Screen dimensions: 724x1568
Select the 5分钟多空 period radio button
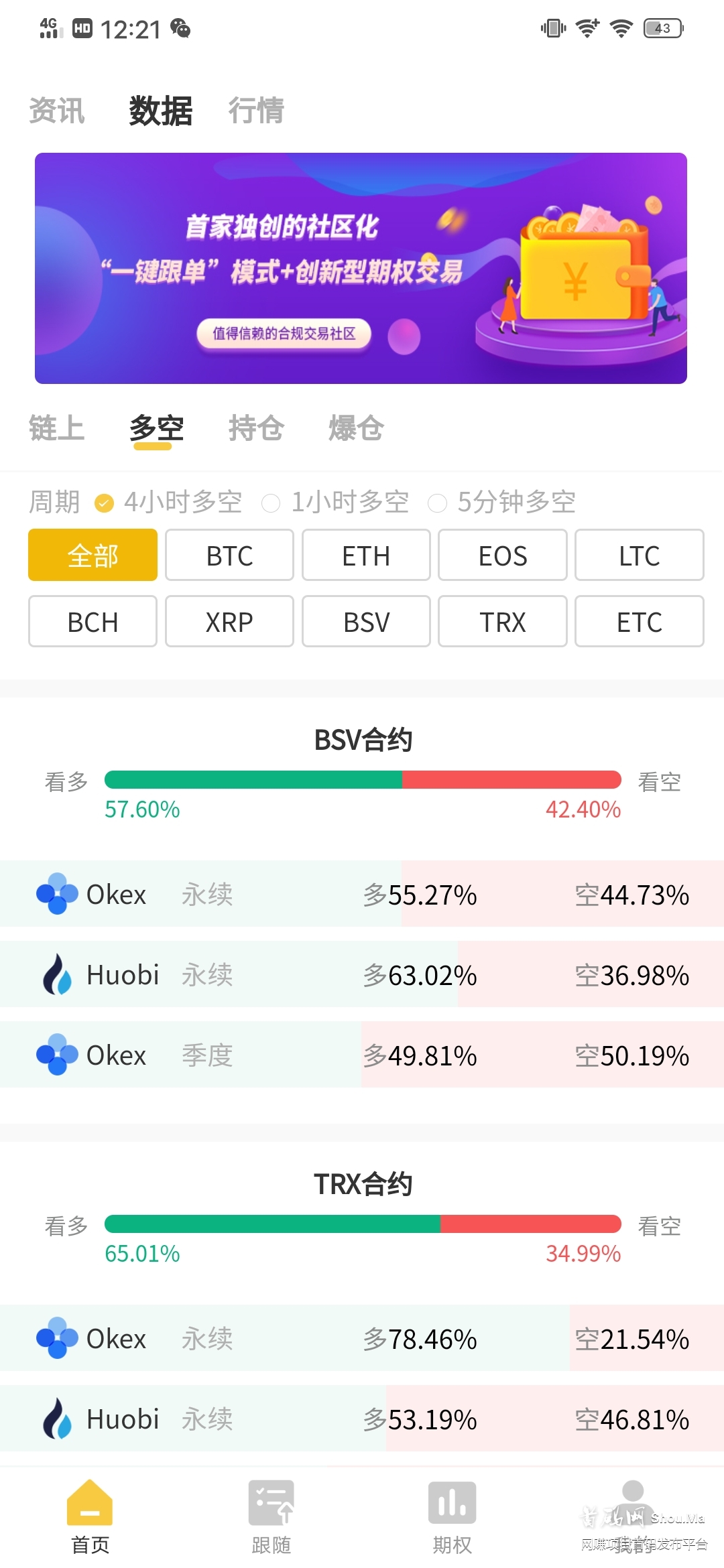tap(438, 502)
